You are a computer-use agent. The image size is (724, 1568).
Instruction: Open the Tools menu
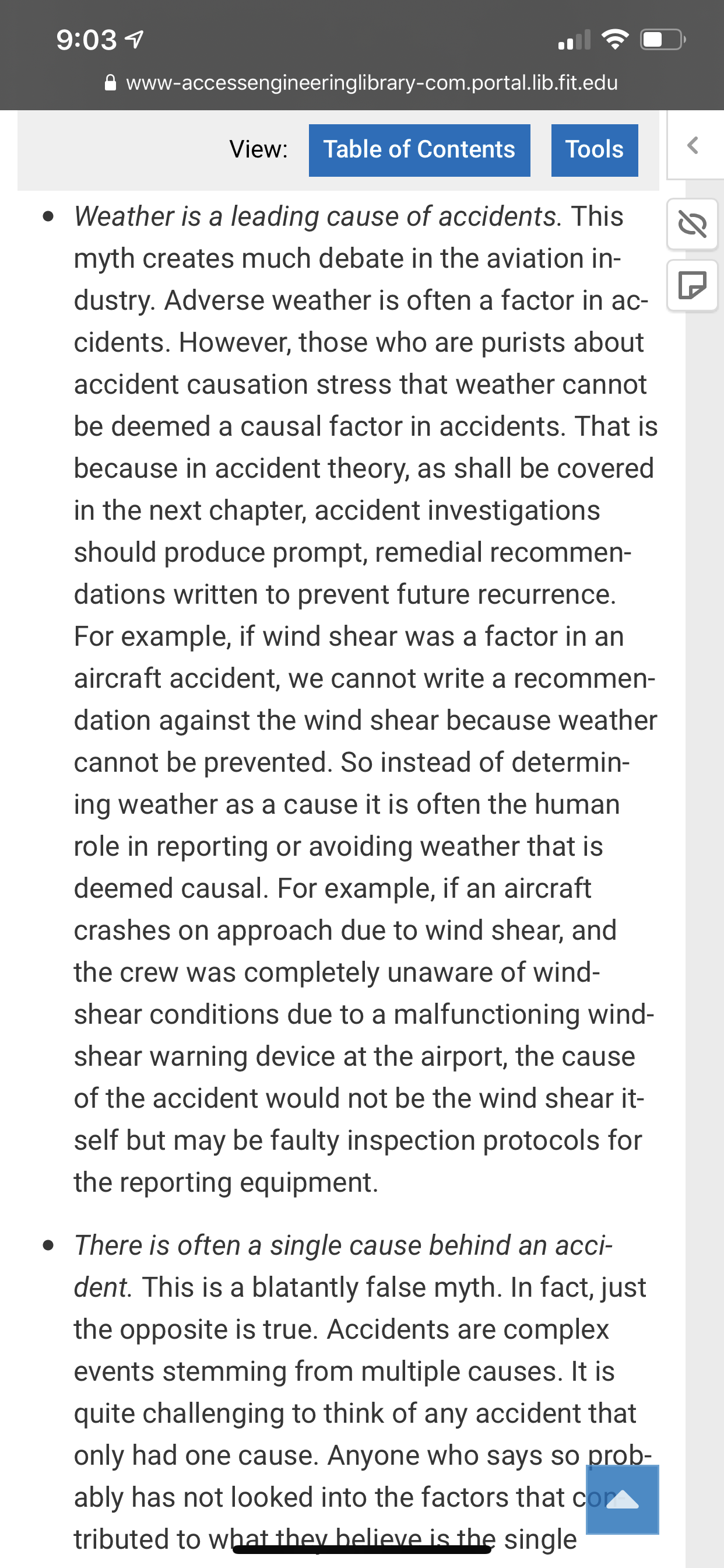pyautogui.click(x=595, y=150)
